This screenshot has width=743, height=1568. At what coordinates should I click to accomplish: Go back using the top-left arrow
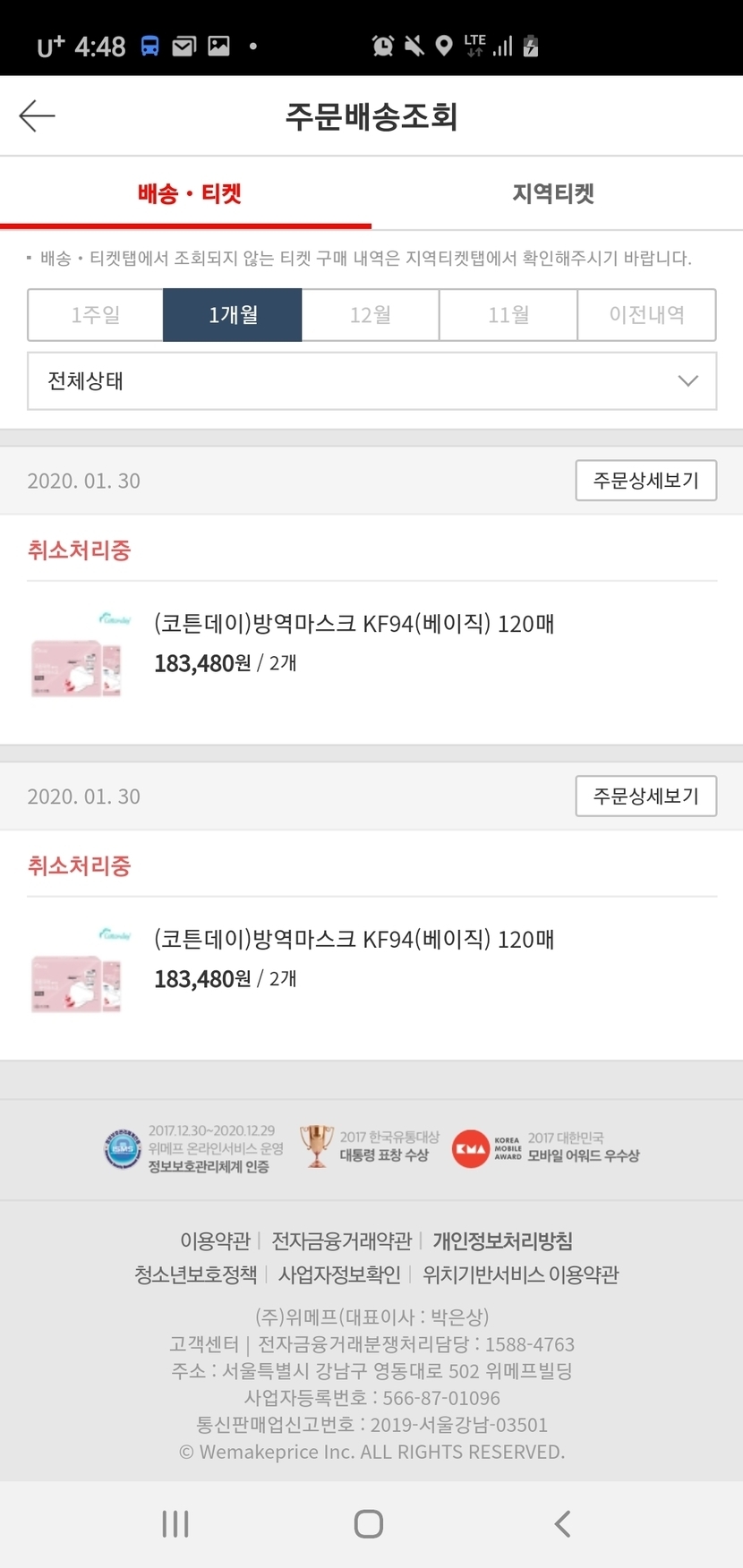point(37,116)
